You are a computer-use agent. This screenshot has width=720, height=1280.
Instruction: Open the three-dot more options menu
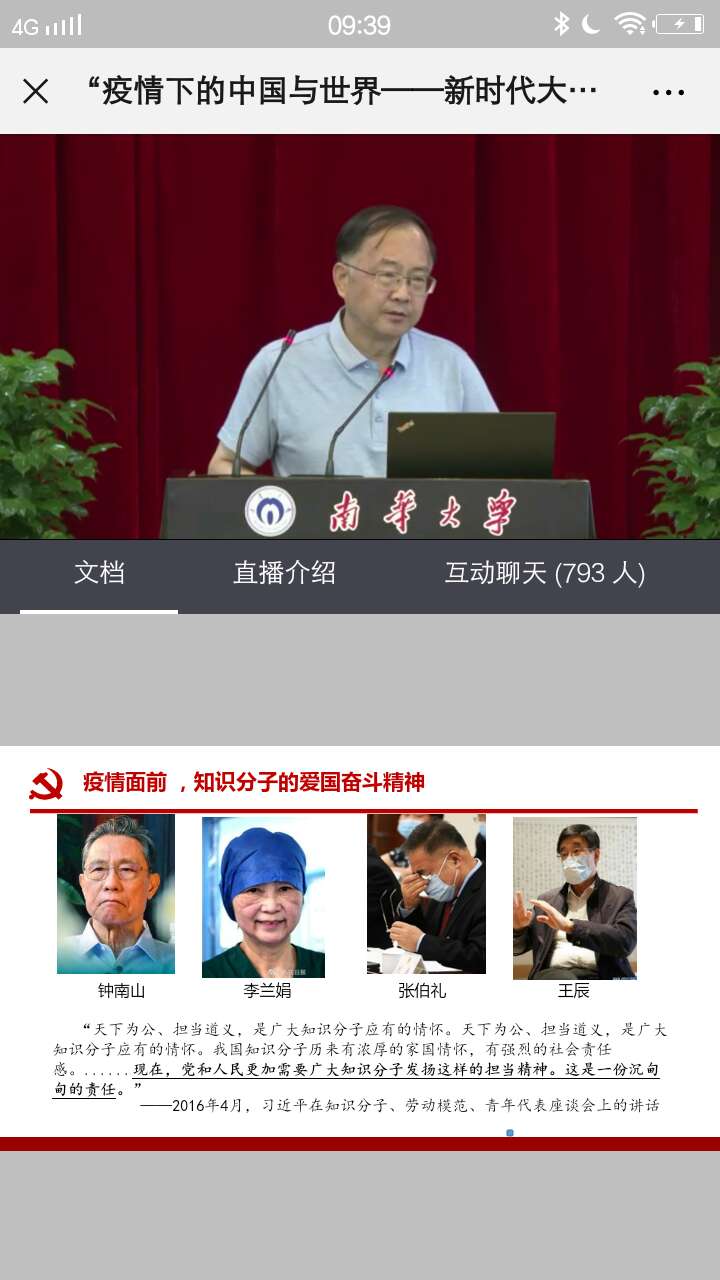tap(668, 92)
